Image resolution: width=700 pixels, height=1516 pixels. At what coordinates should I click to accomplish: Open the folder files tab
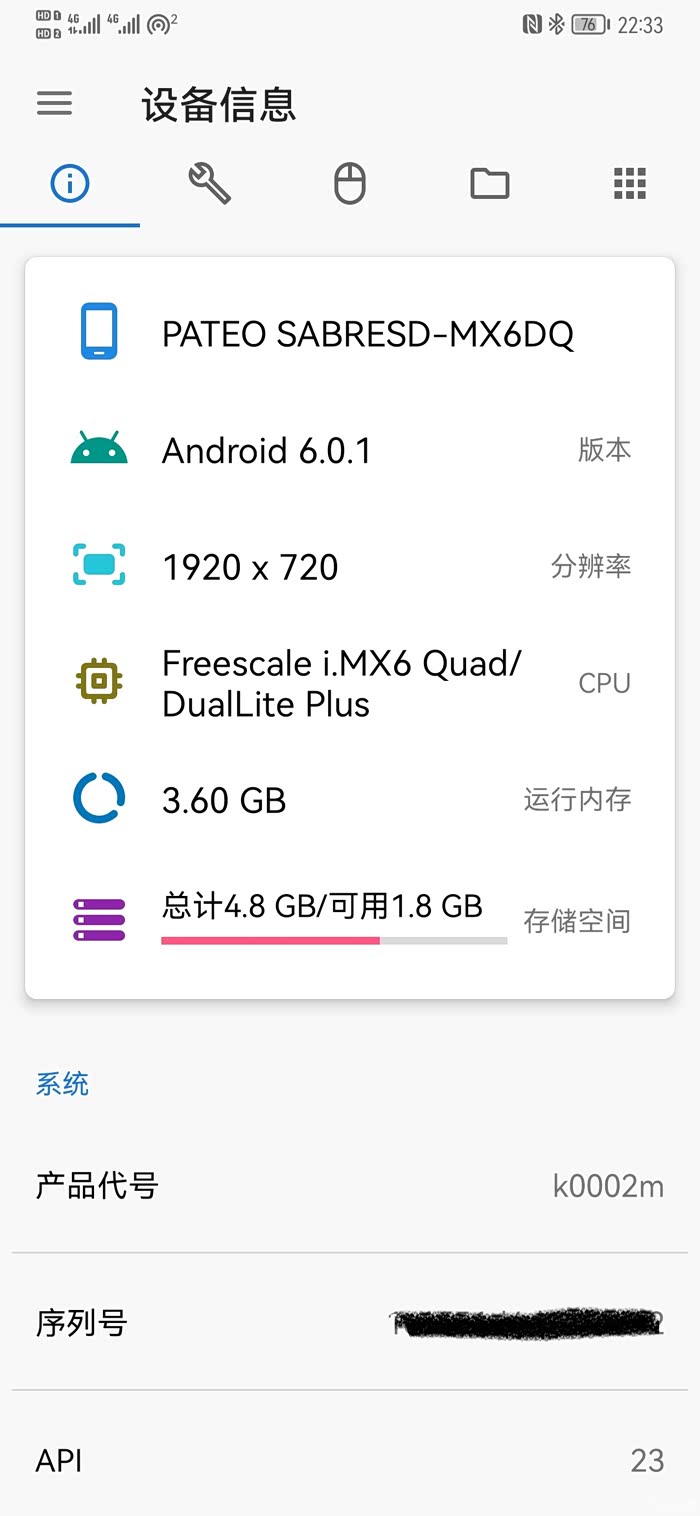point(490,184)
